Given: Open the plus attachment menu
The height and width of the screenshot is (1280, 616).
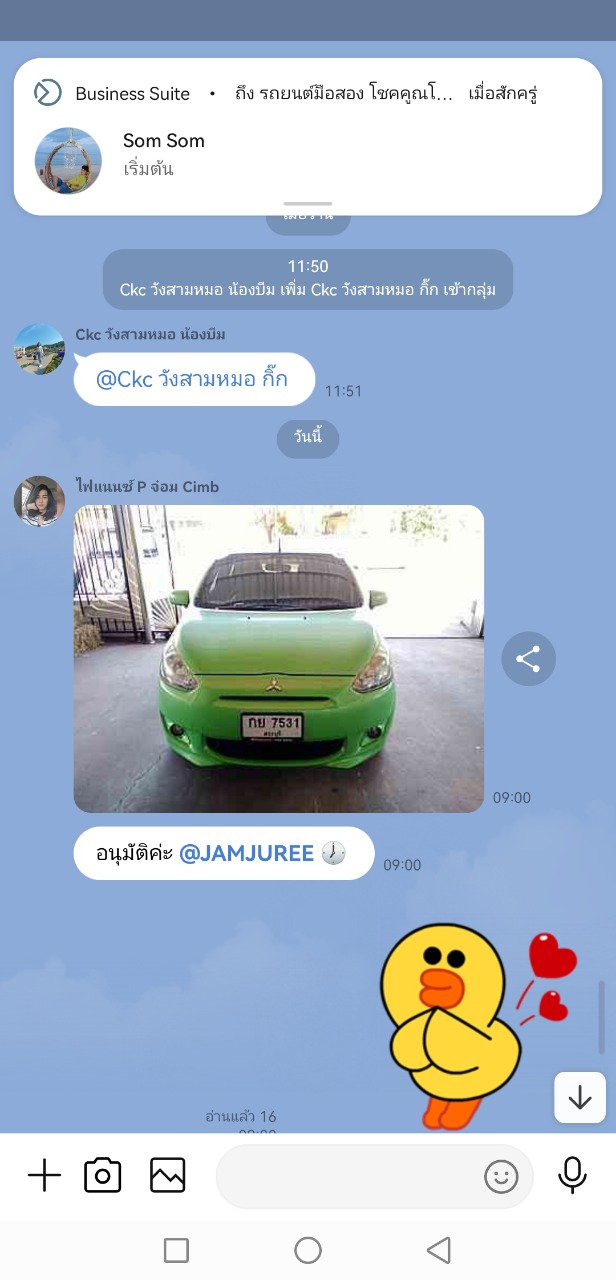Looking at the screenshot, I should pyautogui.click(x=44, y=1175).
